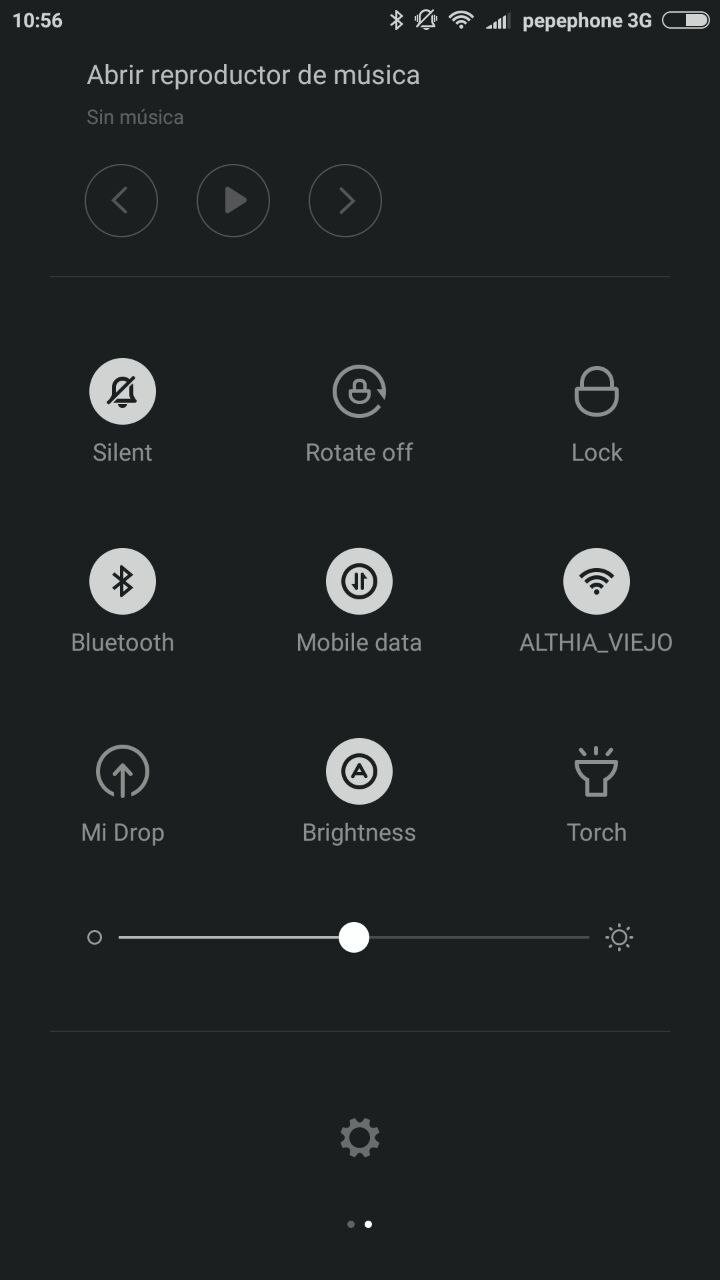This screenshot has height=1280, width=720.
Task: Skip to the previous track
Action: pyautogui.click(x=121, y=201)
